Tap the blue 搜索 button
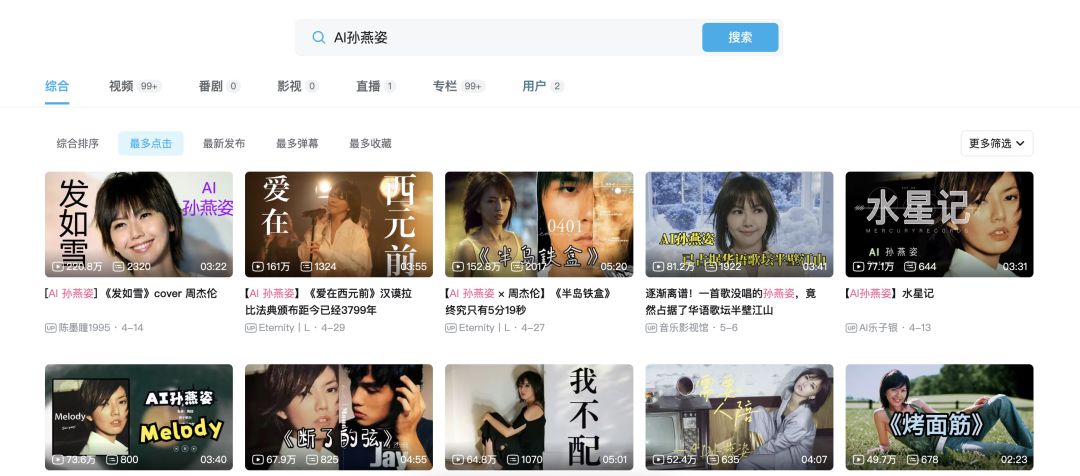This screenshot has width=1080, height=476. point(740,37)
